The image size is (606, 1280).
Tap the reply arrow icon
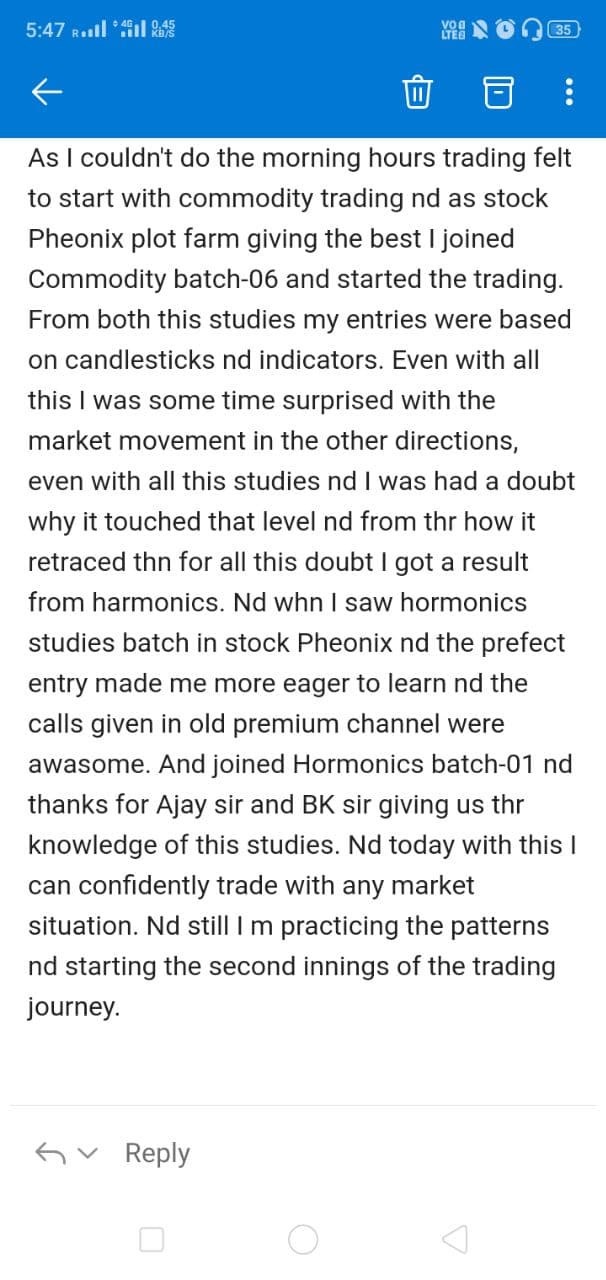point(50,1153)
